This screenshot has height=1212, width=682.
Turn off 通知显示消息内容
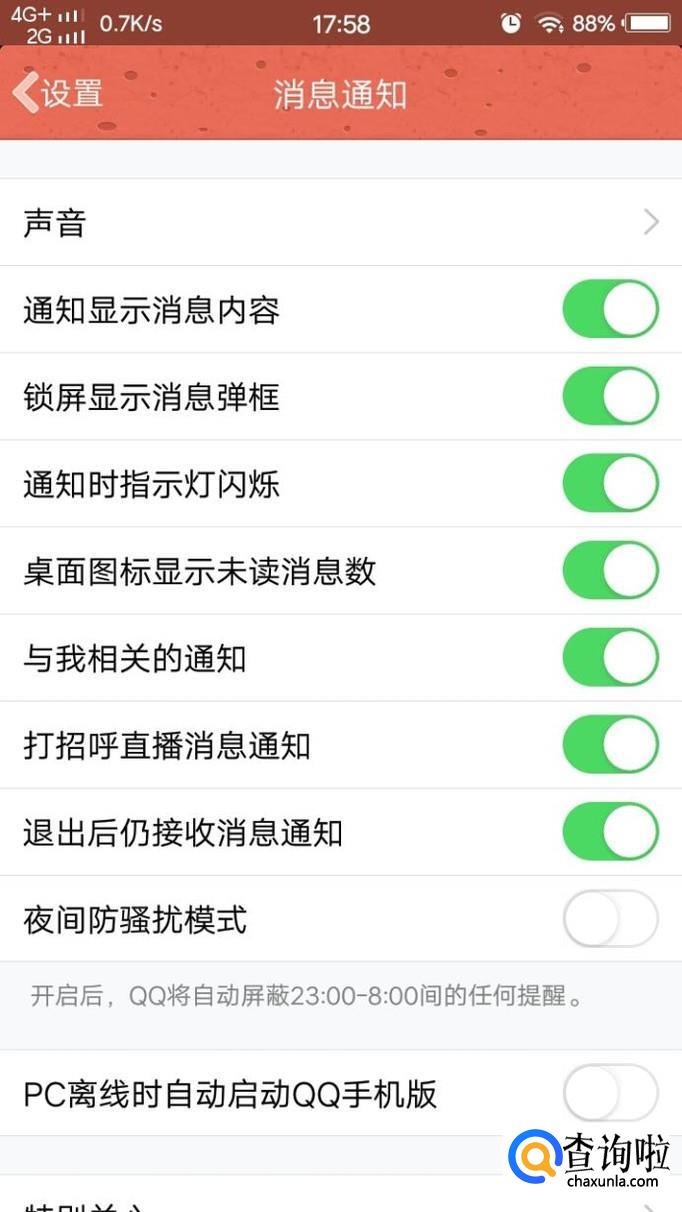click(x=610, y=310)
